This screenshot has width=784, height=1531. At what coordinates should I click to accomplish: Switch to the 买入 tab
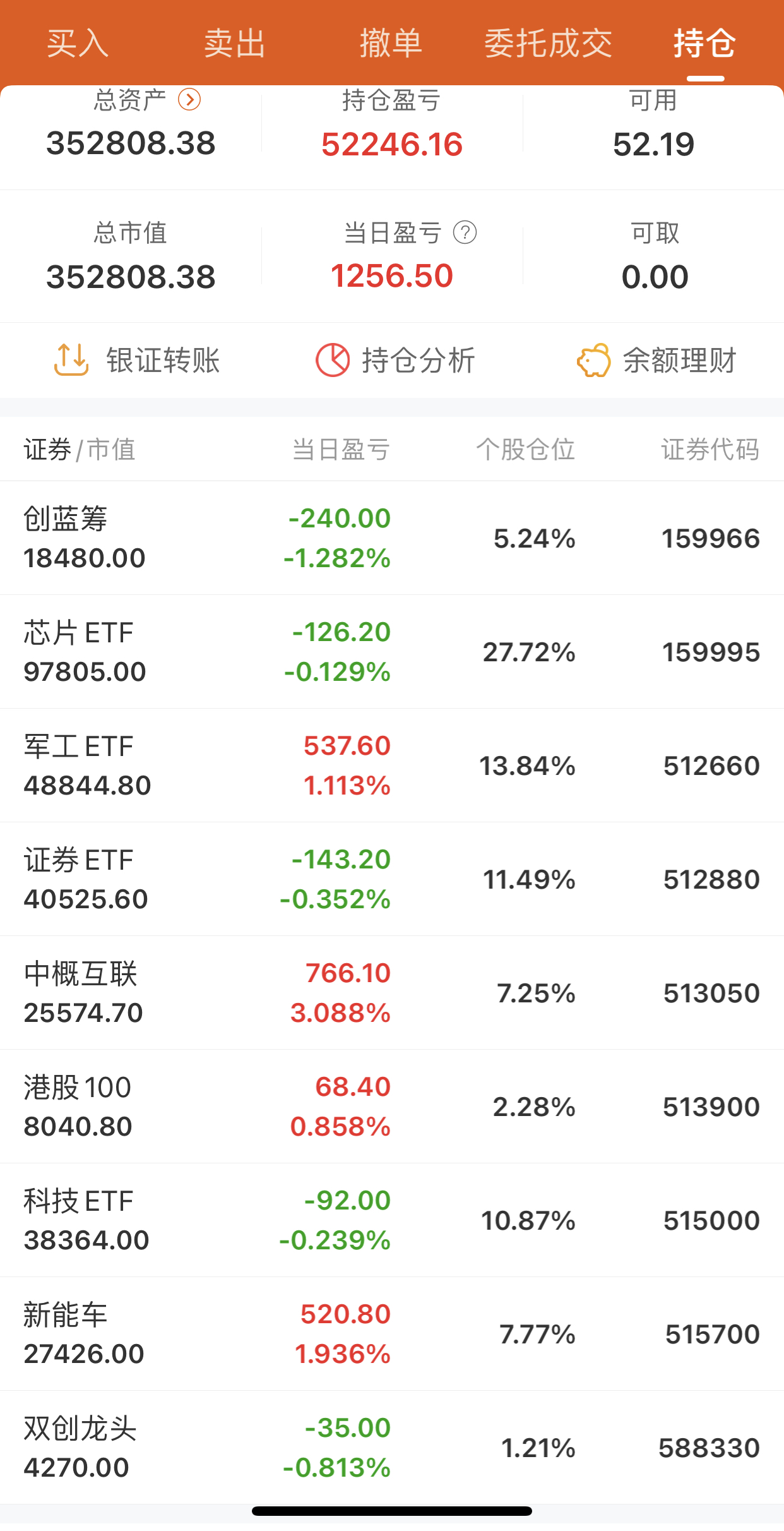click(x=78, y=44)
